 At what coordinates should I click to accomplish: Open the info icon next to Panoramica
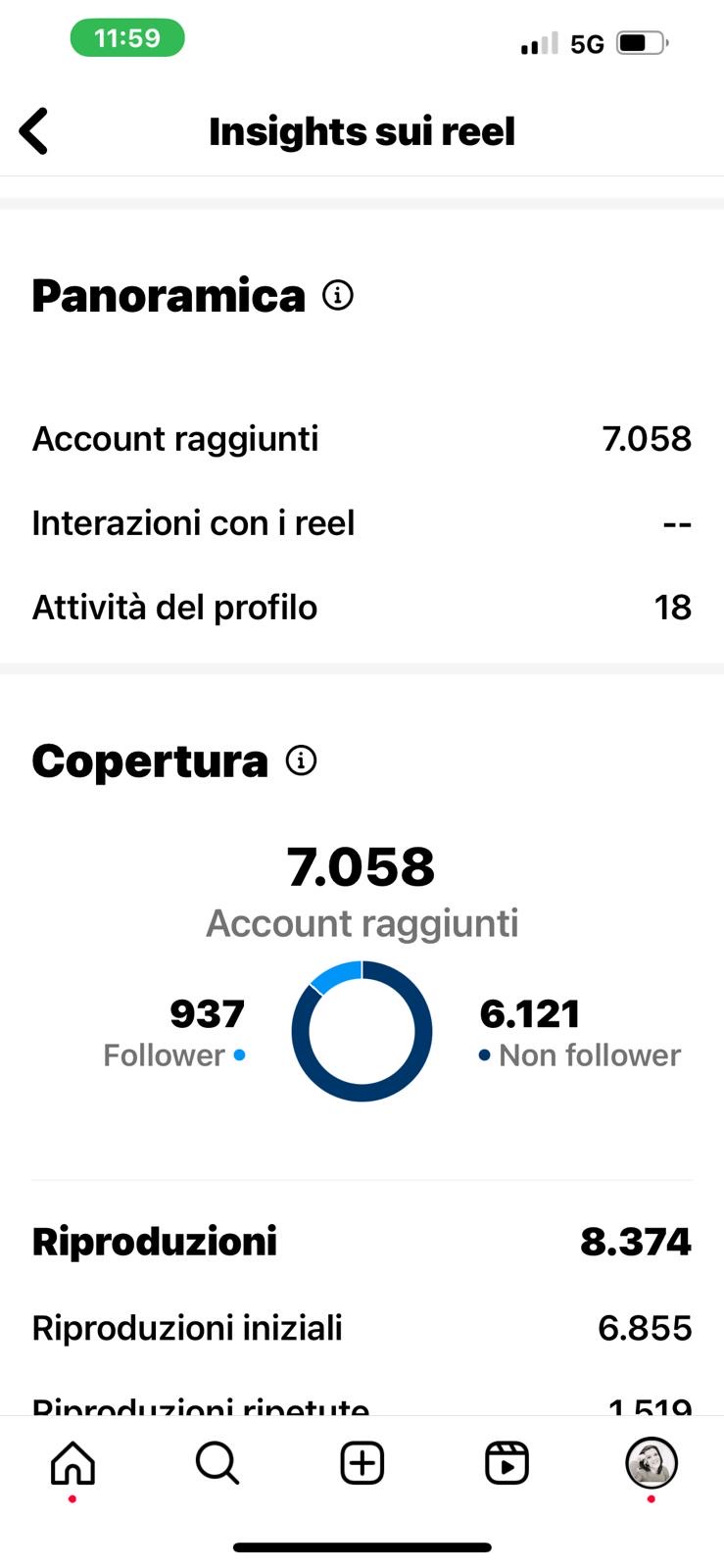(x=338, y=295)
